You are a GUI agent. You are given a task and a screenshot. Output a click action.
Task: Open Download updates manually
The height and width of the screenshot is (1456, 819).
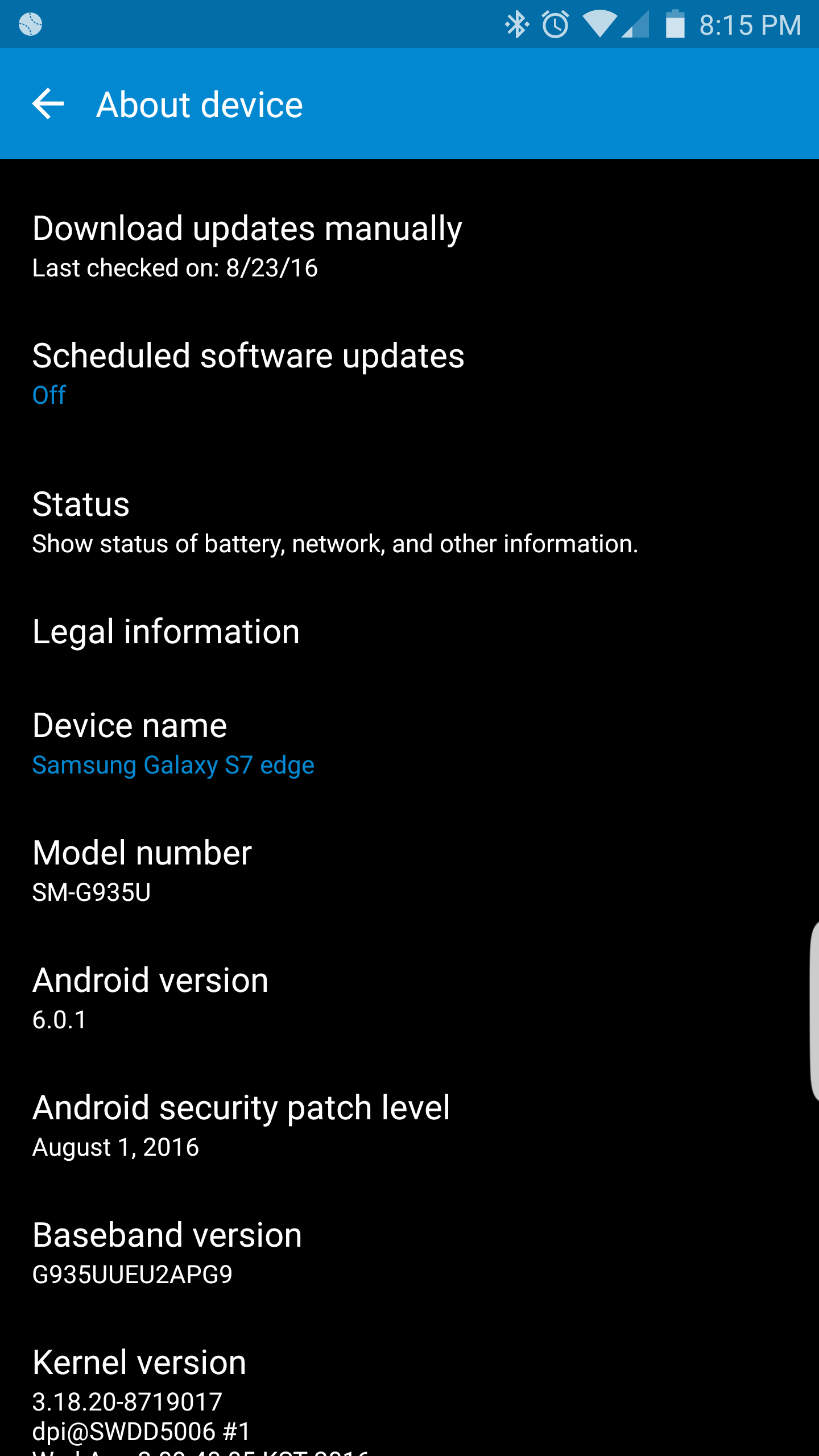pos(409,246)
